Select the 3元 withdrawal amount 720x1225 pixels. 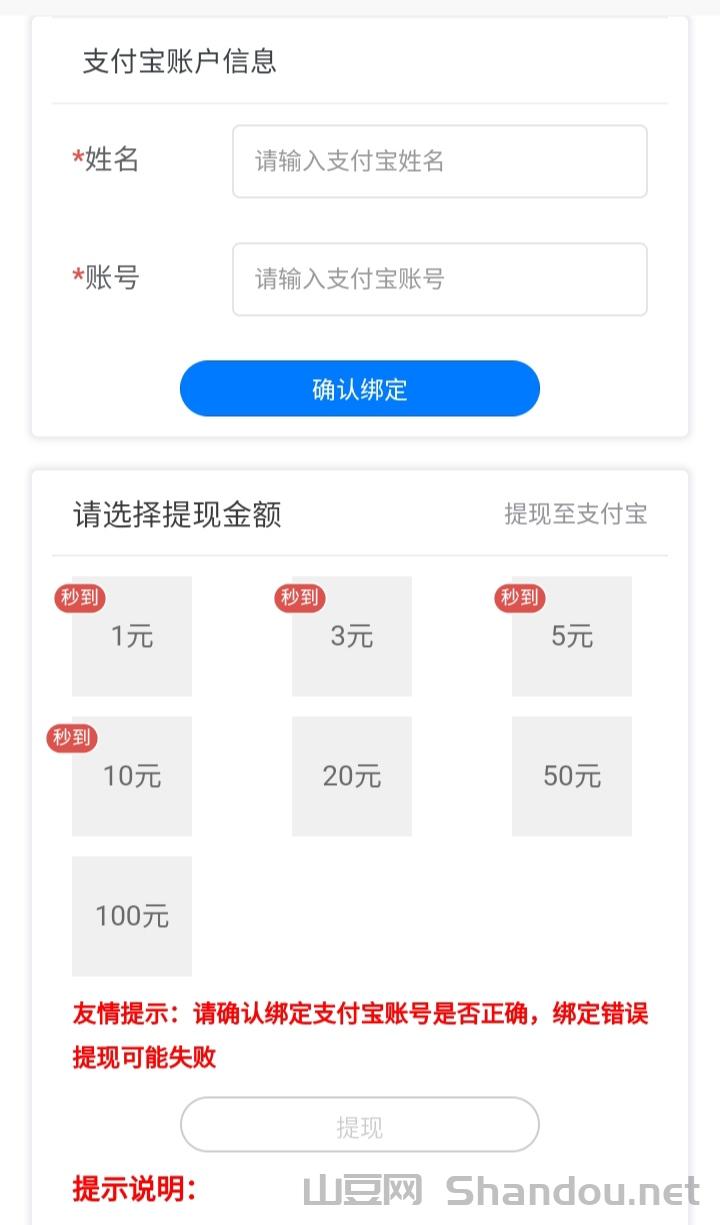coord(351,636)
